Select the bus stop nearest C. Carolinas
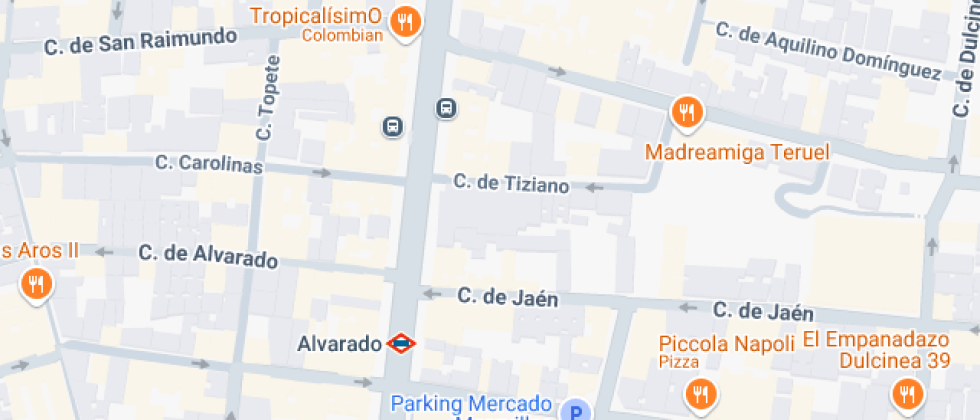Image resolution: width=980 pixels, height=420 pixels. coord(392,128)
